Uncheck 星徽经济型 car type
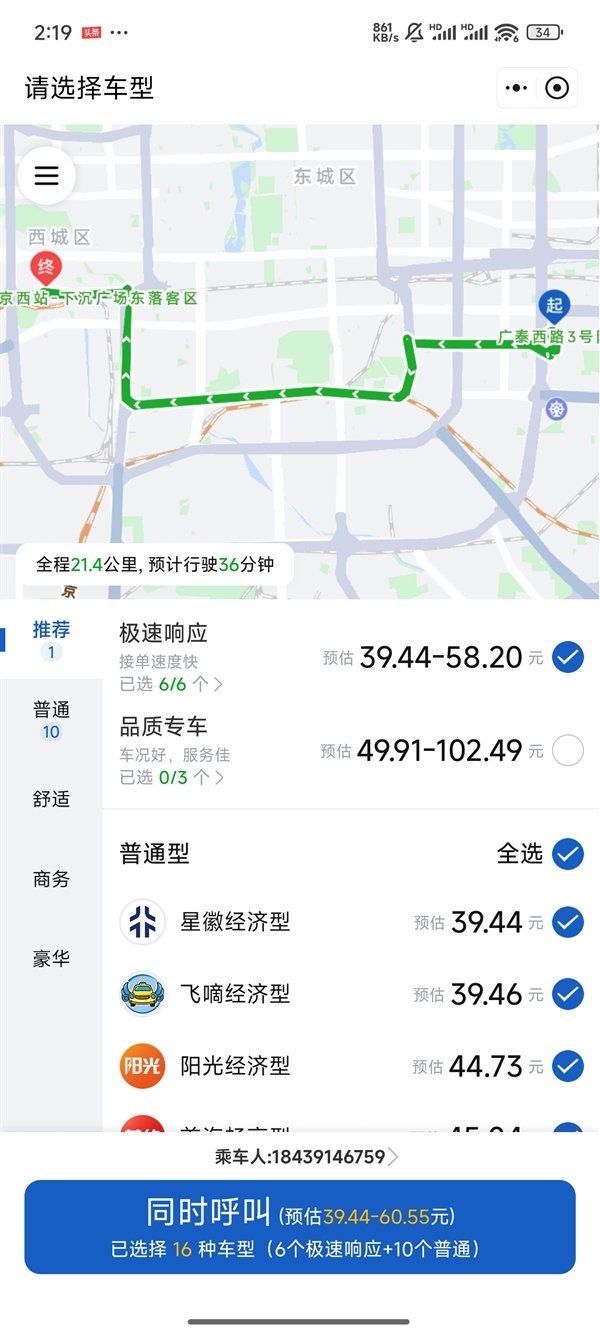Screen dimensions: 600x1333 [x=567, y=922]
